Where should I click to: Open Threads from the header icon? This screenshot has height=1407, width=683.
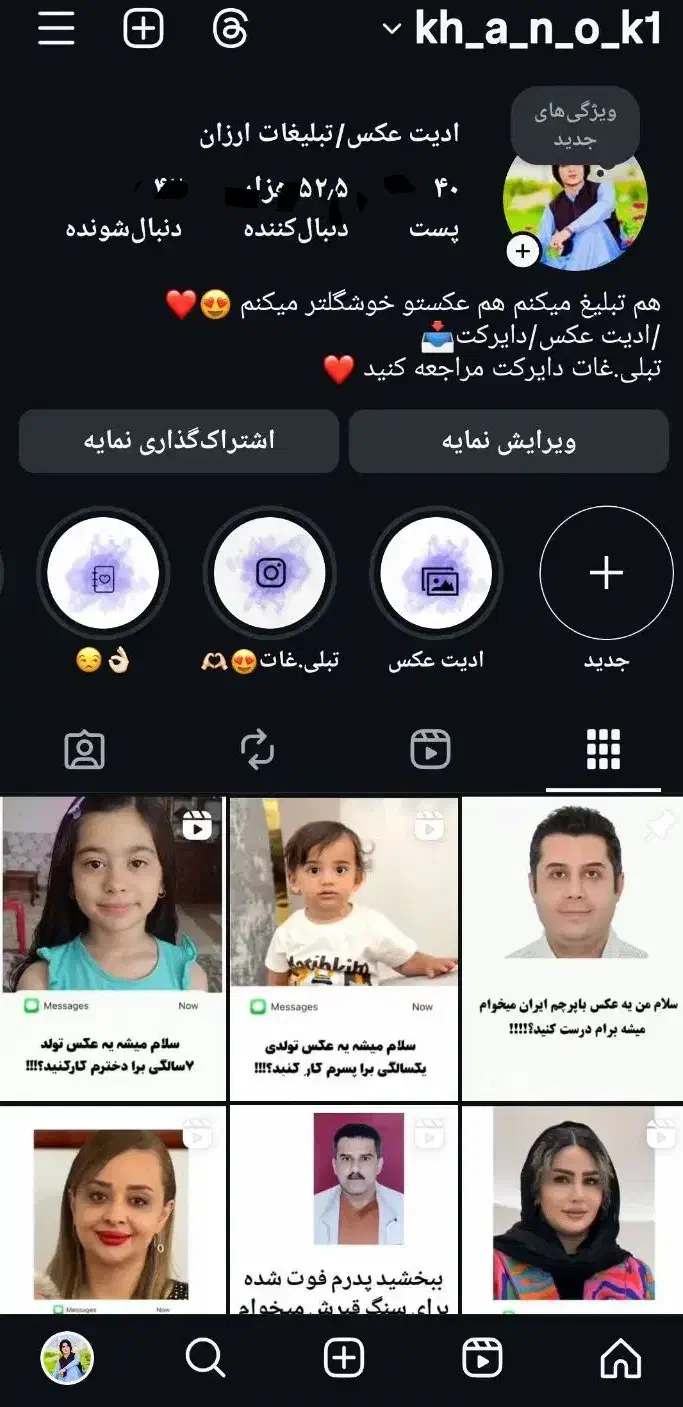[x=230, y=29]
